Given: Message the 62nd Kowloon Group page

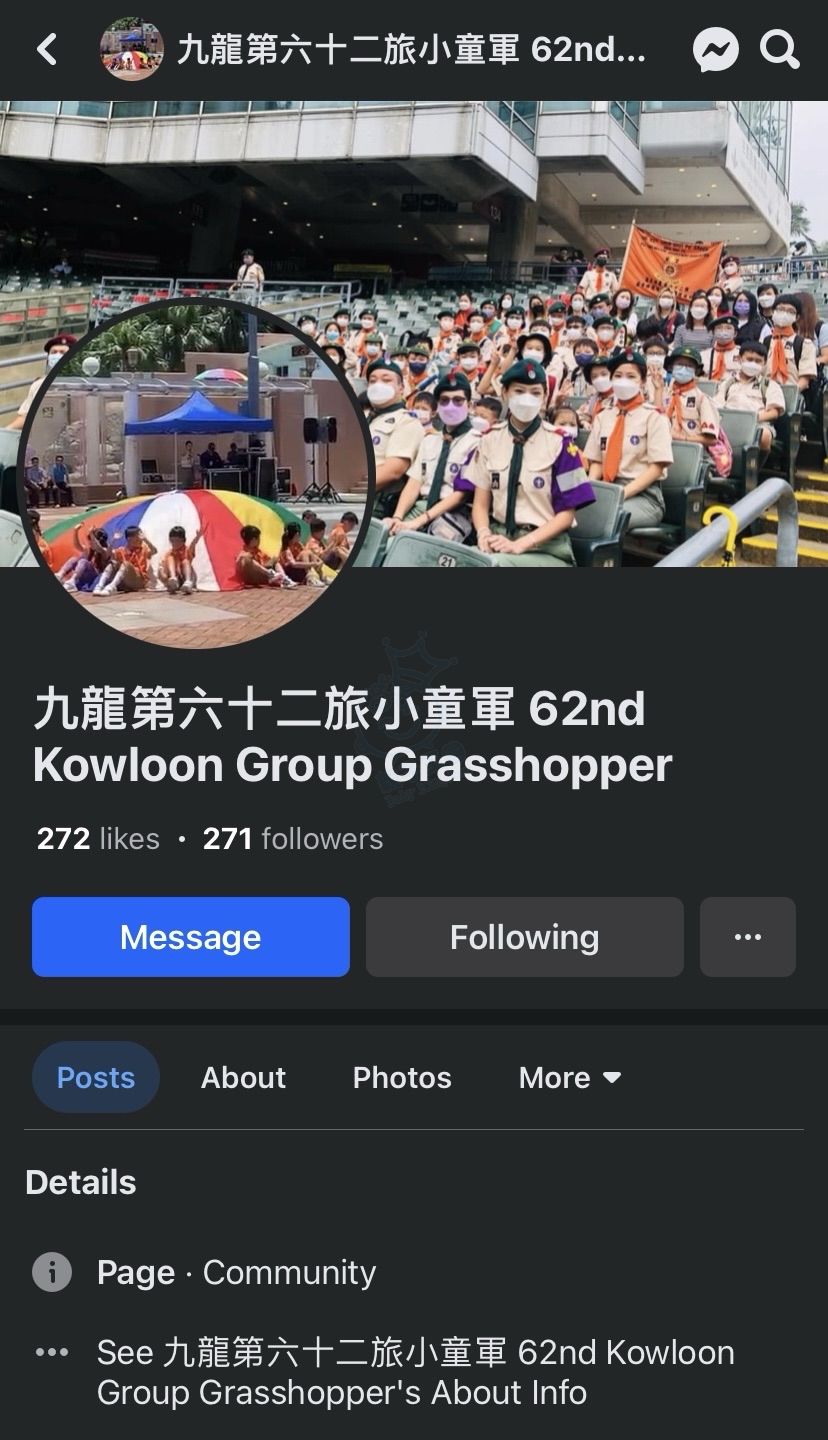Looking at the screenshot, I should pyautogui.click(x=191, y=937).
